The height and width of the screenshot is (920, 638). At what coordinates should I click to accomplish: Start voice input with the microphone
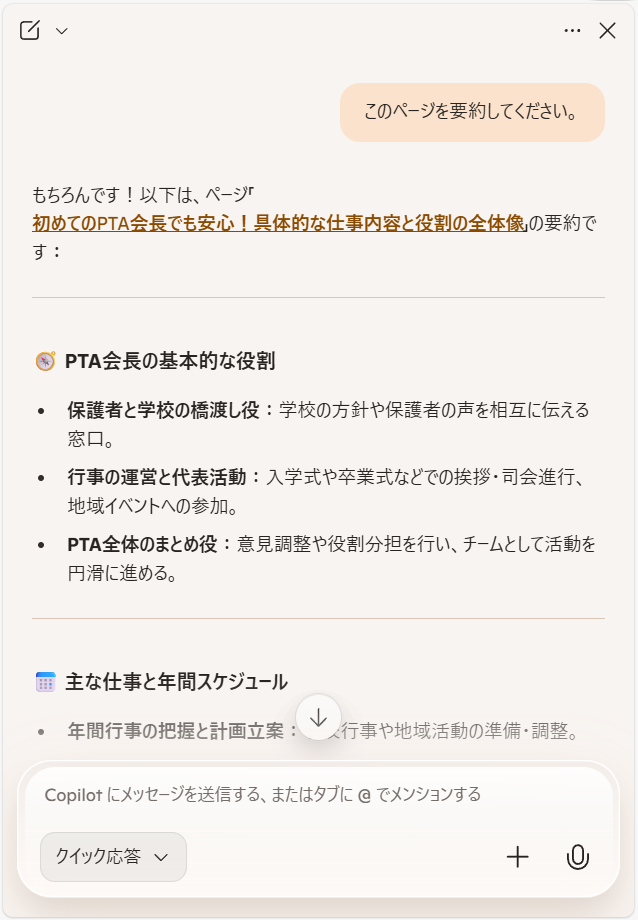click(x=576, y=857)
